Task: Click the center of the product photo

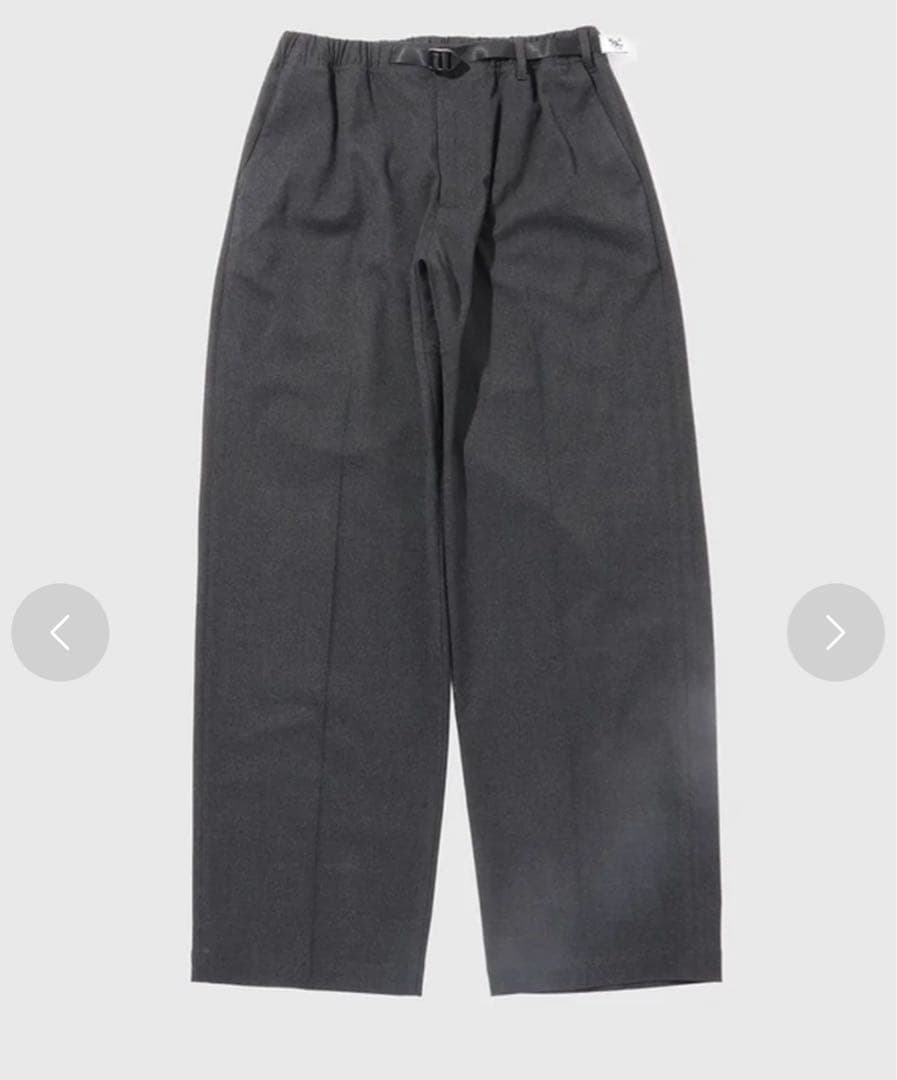Action: 448,540
